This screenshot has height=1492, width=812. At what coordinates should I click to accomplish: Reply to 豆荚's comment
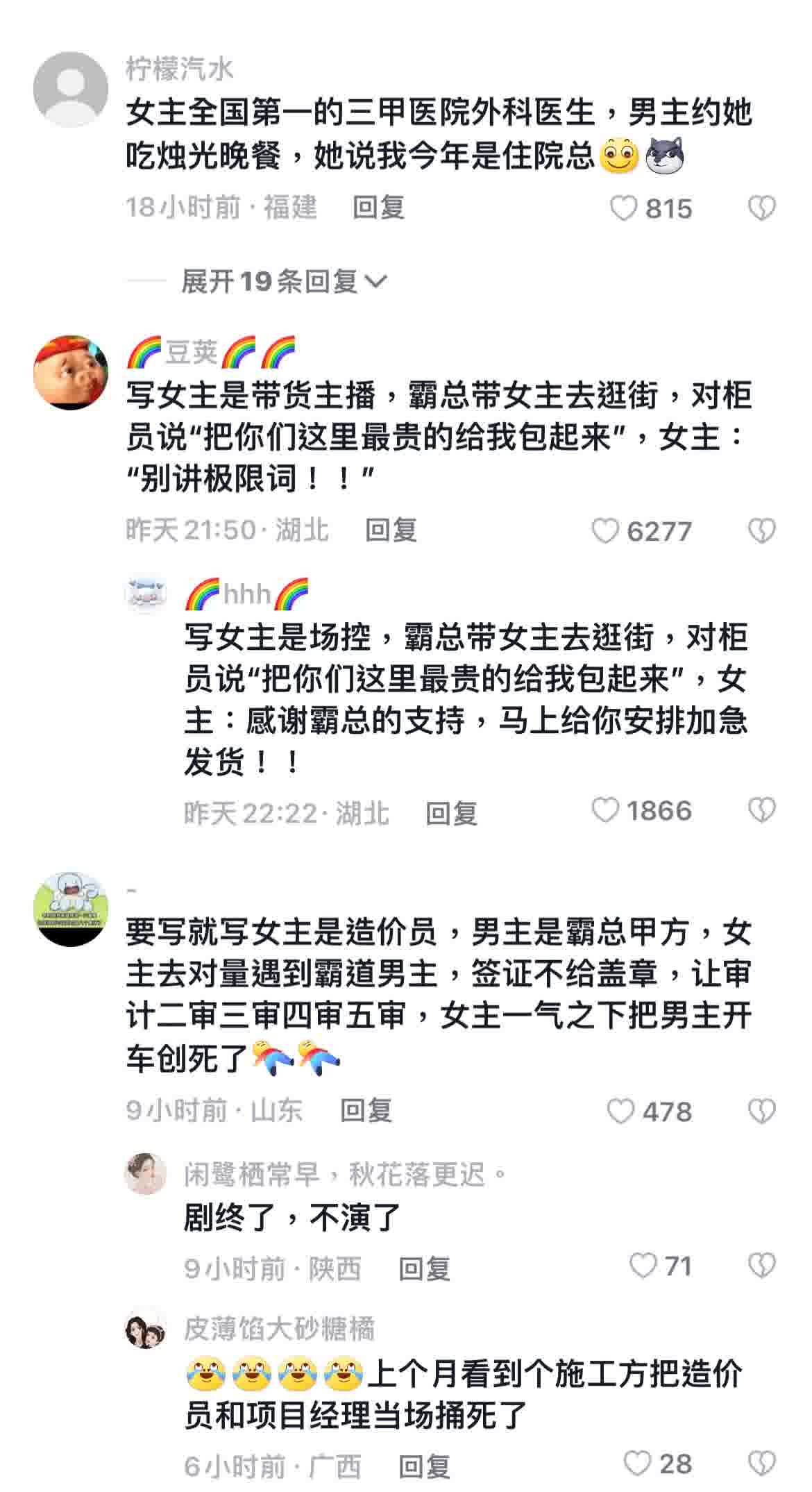[x=391, y=530]
